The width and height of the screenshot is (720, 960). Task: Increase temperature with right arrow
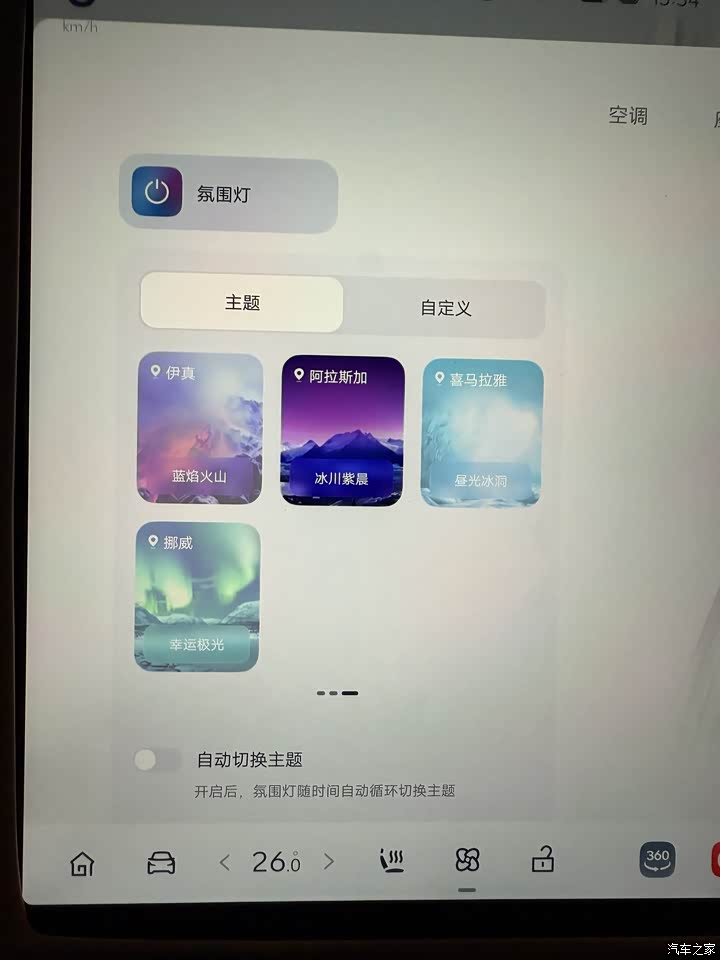[x=329, y=861]
